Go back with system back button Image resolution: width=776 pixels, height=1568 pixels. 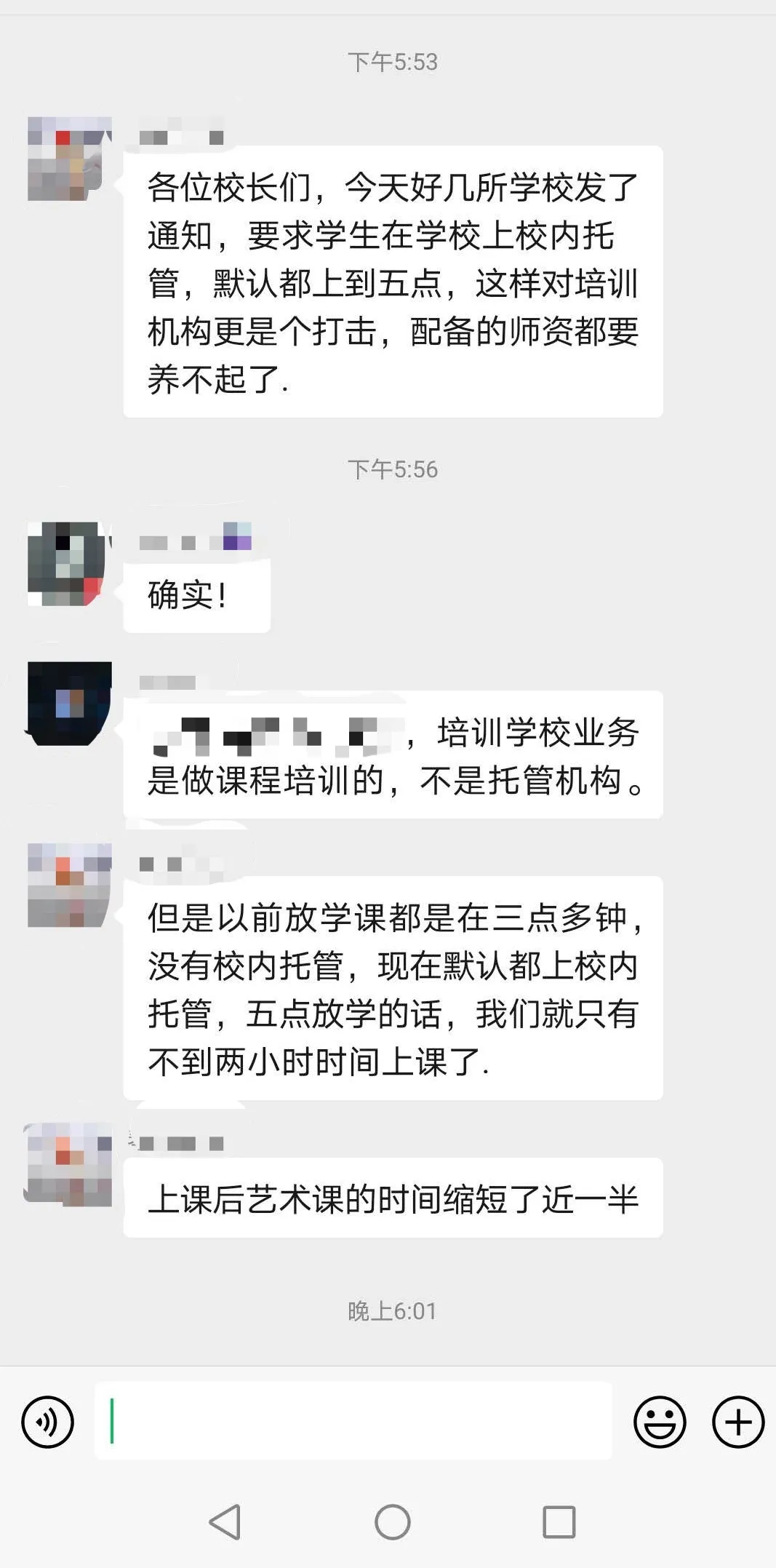point(225,1521)
